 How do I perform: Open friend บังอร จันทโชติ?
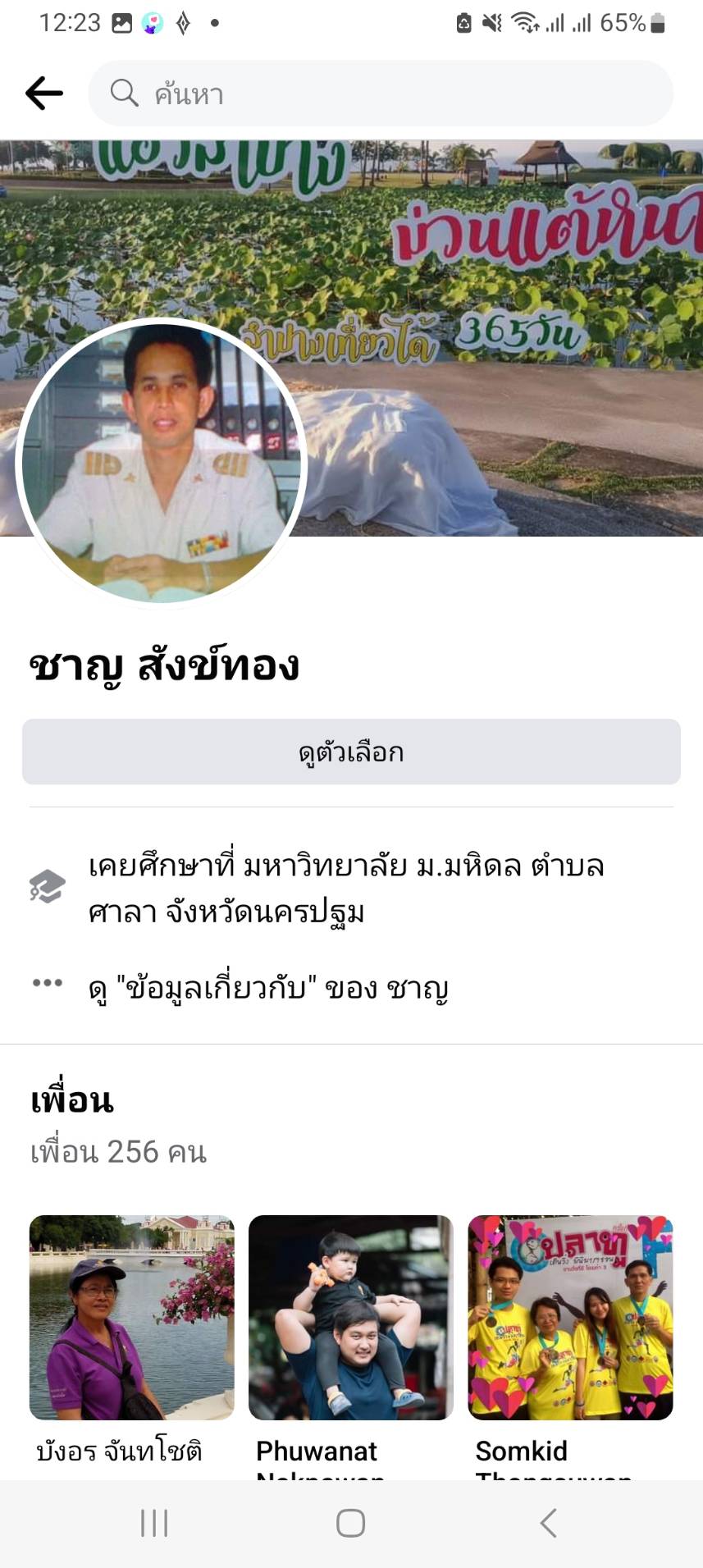131,1317
